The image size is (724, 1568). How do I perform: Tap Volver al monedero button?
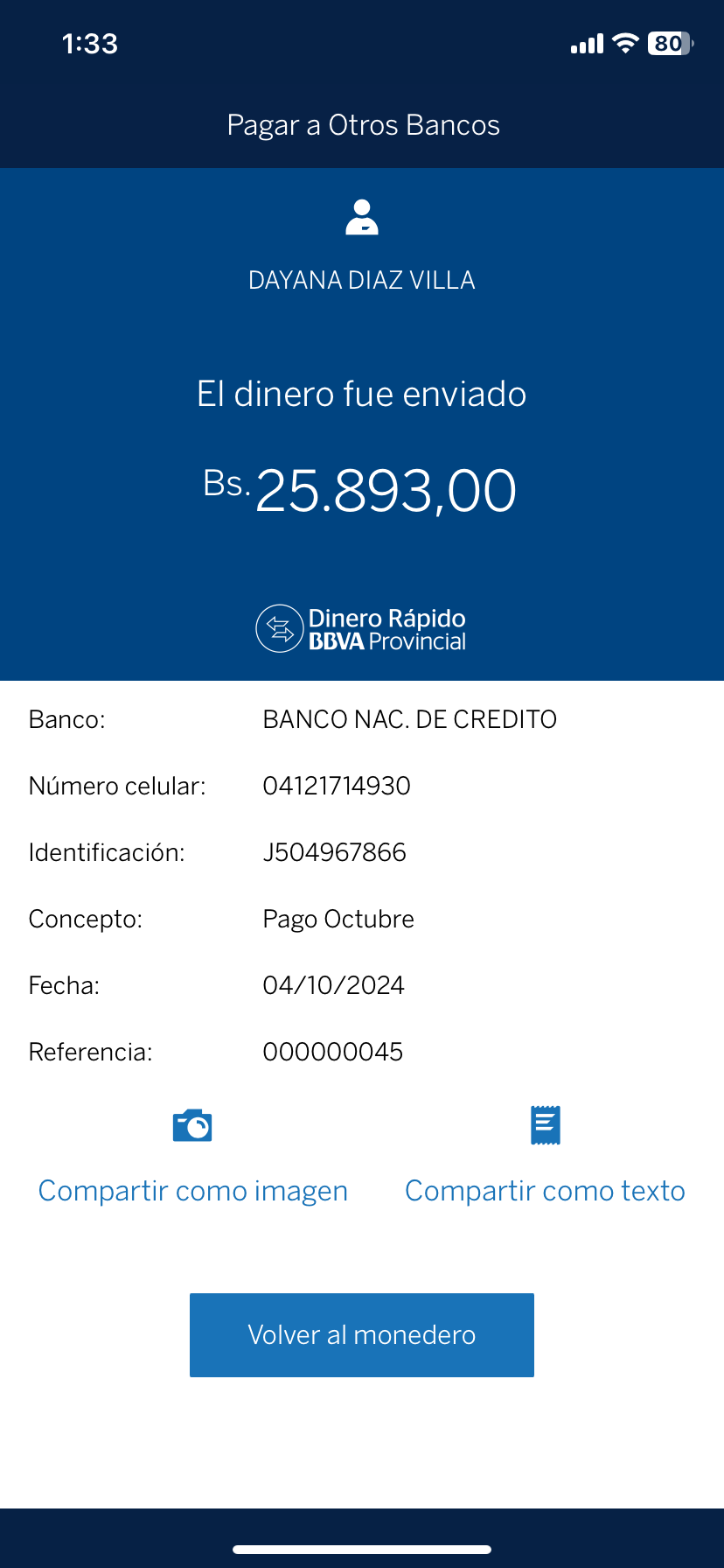(361, 1334)
